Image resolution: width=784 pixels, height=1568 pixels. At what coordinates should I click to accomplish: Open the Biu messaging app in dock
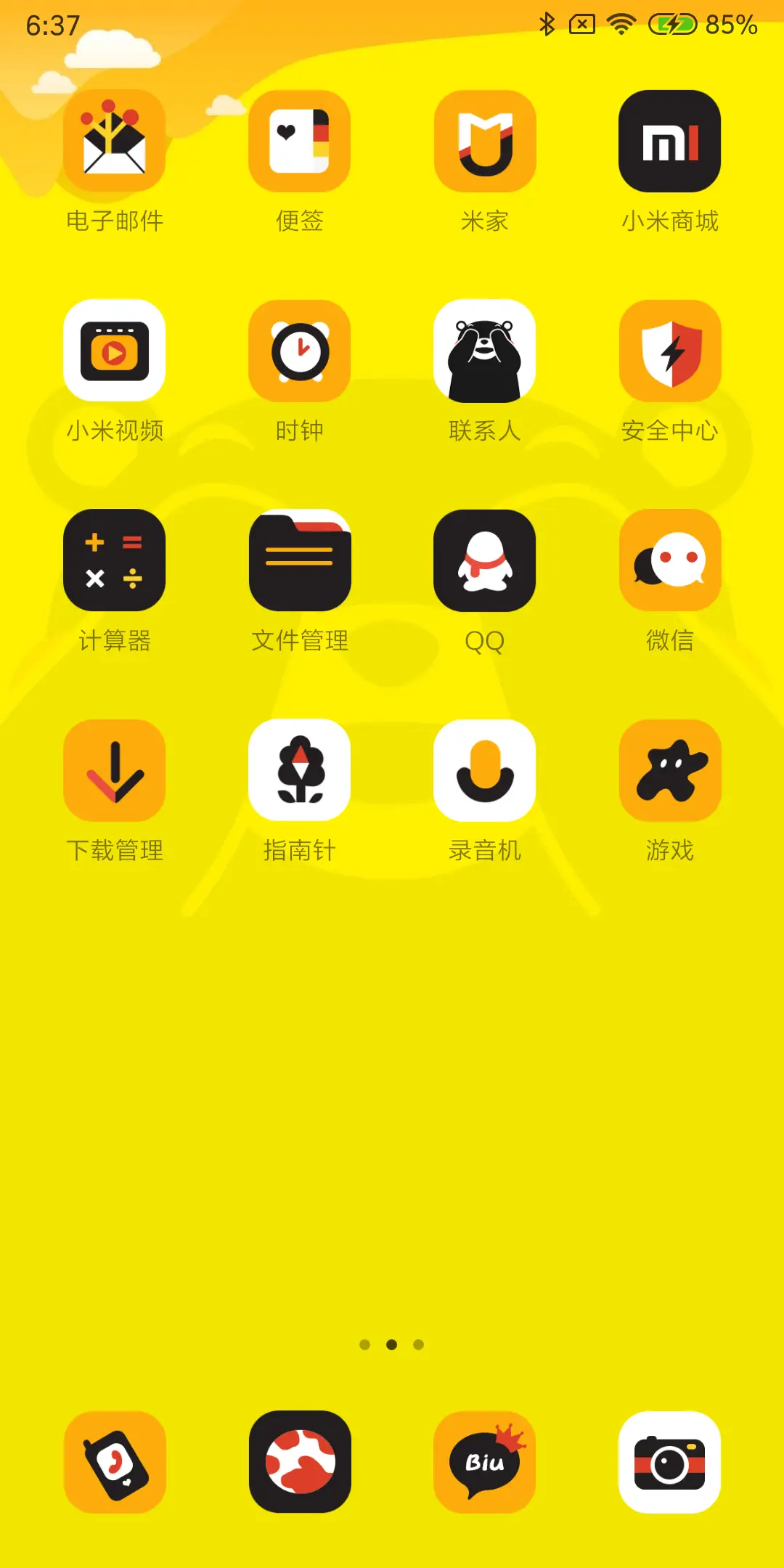(x=485, y=1462)
